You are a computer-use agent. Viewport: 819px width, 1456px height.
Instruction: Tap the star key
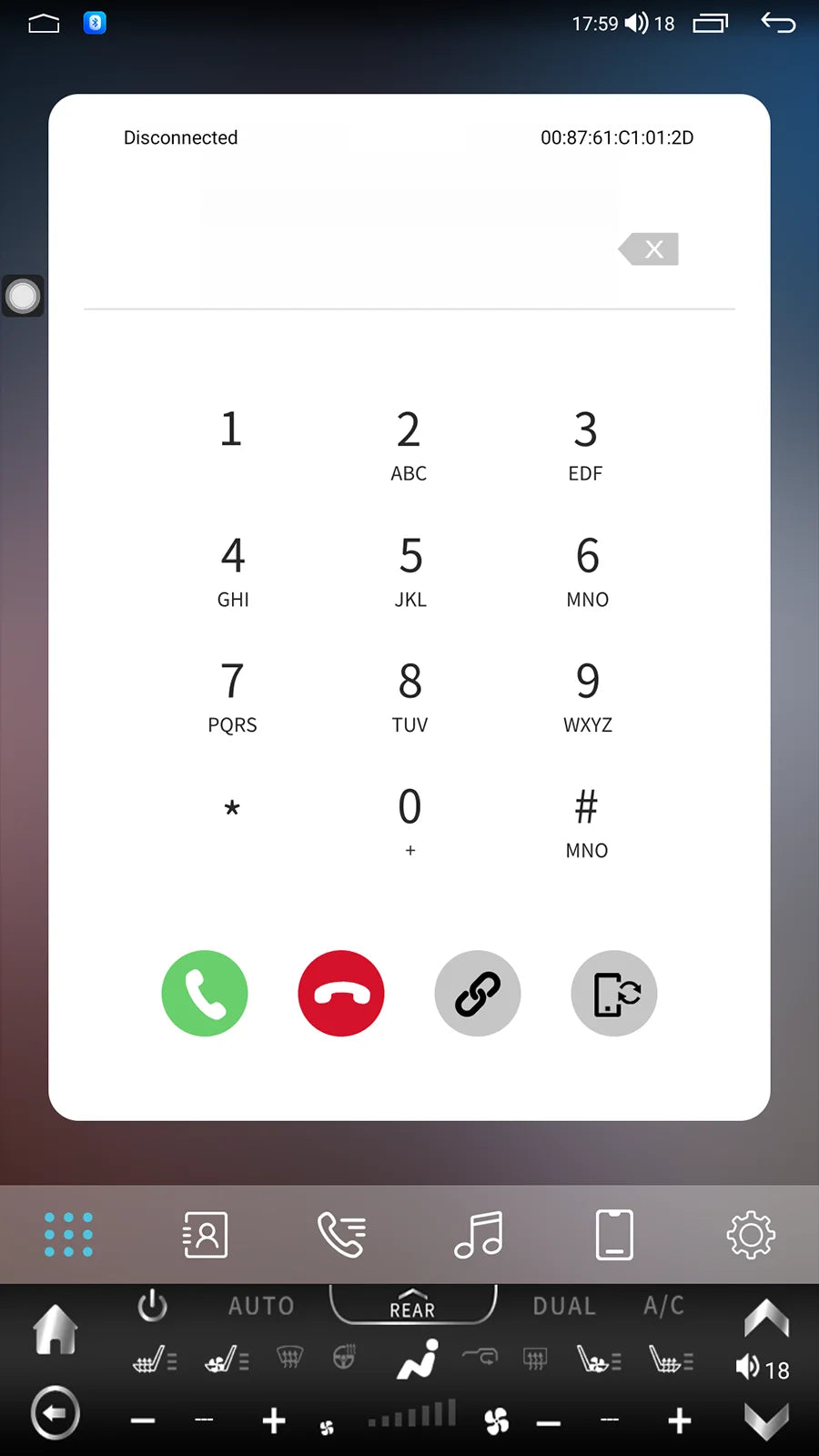pos(232,809)
